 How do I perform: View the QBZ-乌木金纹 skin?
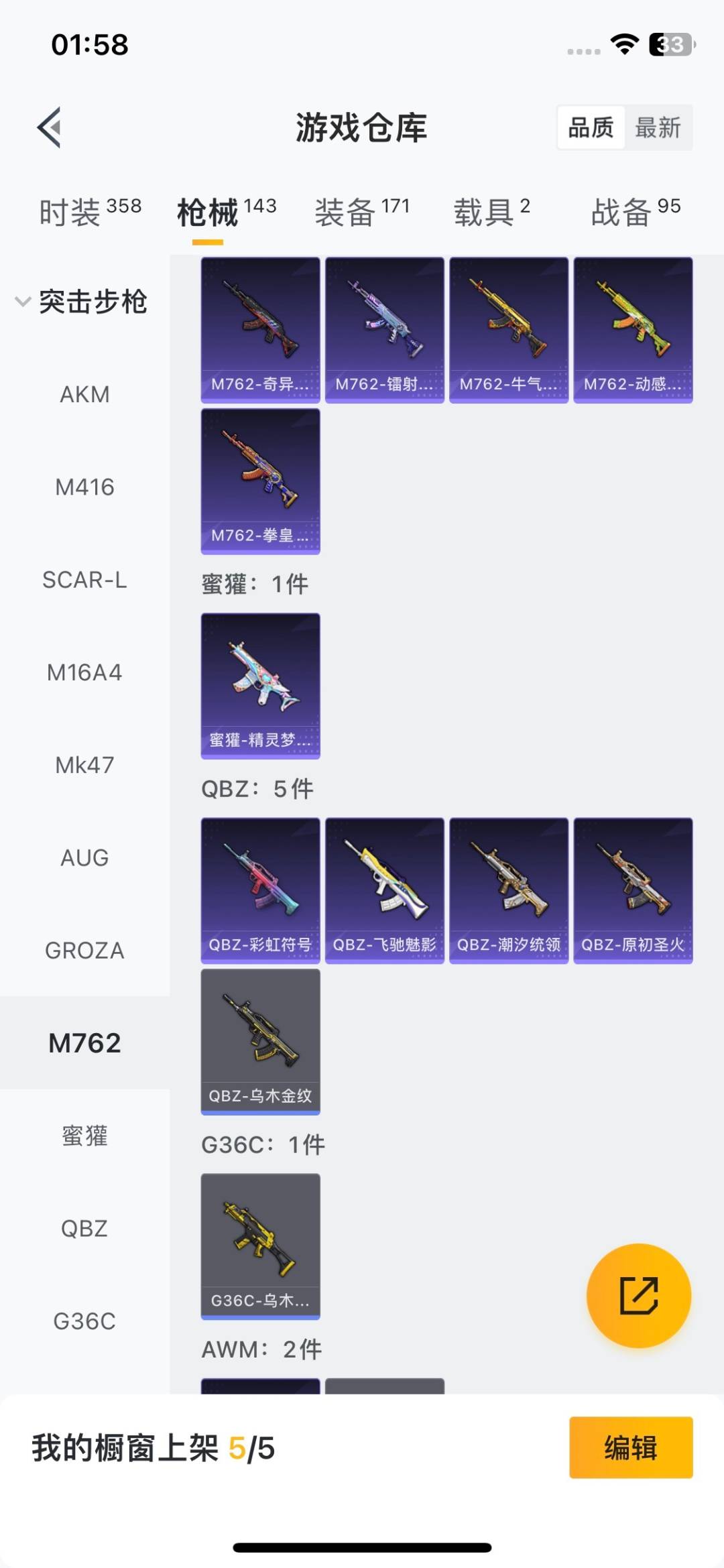260,1042
